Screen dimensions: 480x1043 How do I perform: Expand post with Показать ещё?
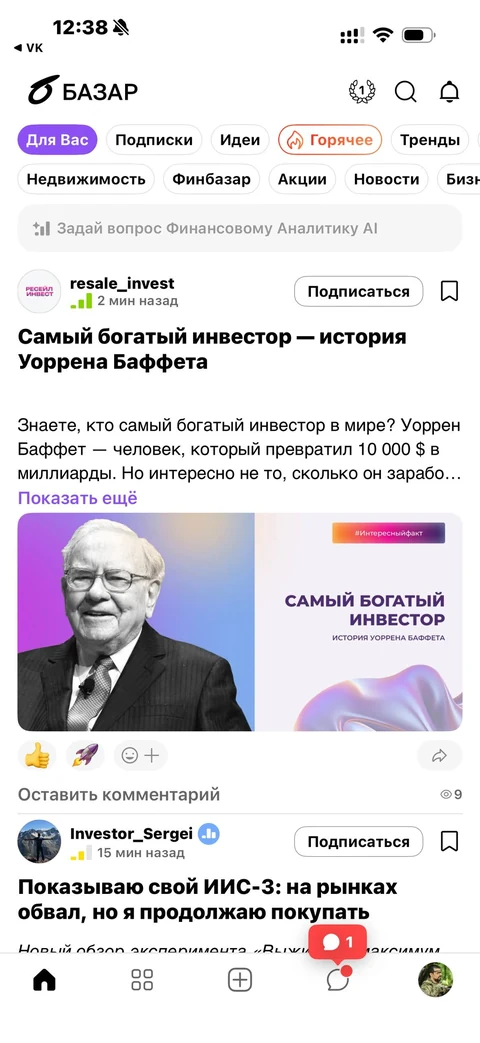tap(77, 498)
